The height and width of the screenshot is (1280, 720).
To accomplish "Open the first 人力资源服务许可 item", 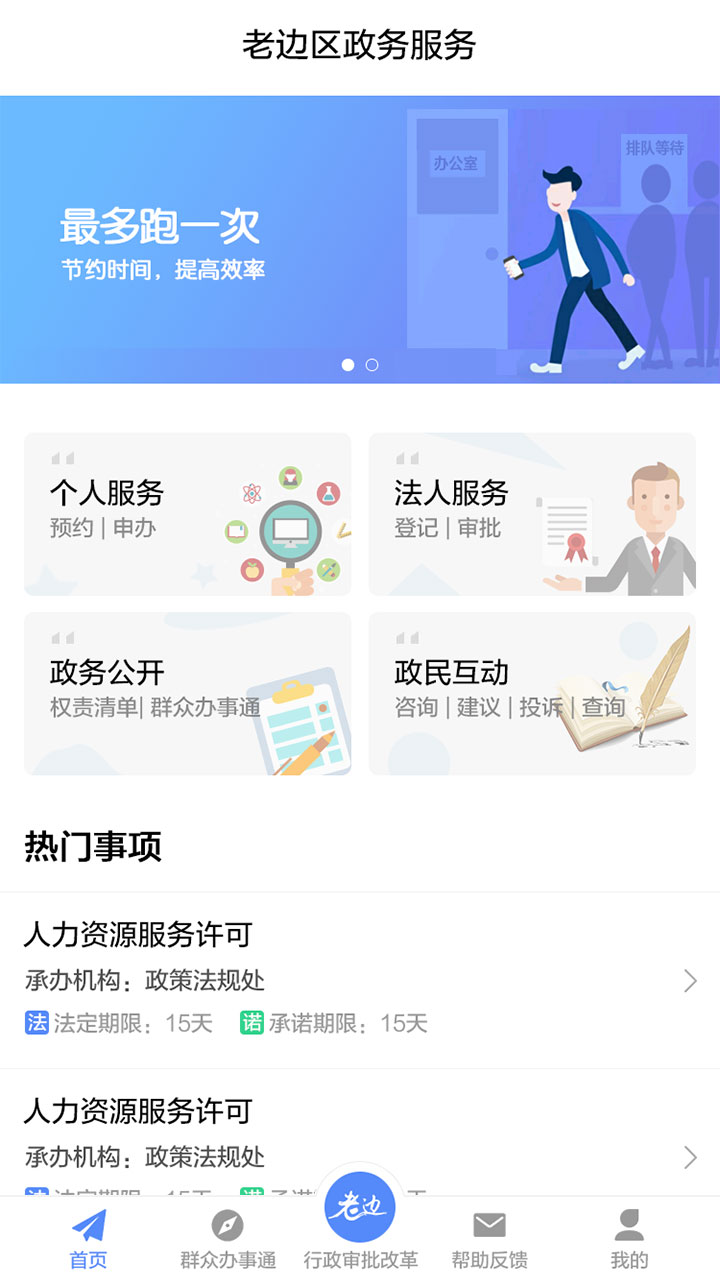I will pyautogui.click(x=360, y=980).
